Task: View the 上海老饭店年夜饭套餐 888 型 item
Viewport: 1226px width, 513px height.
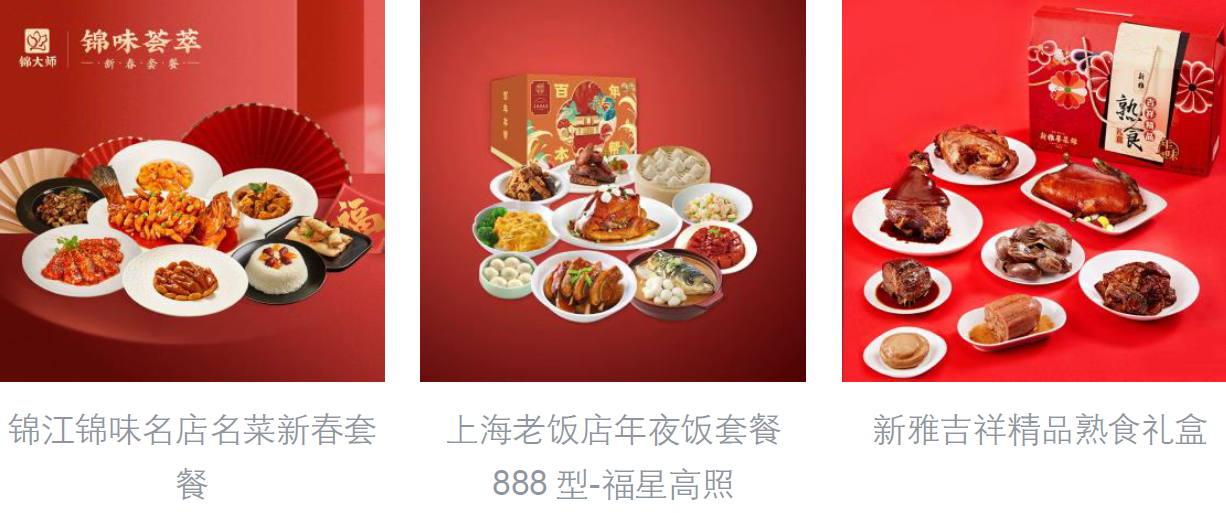Action: 612,190
